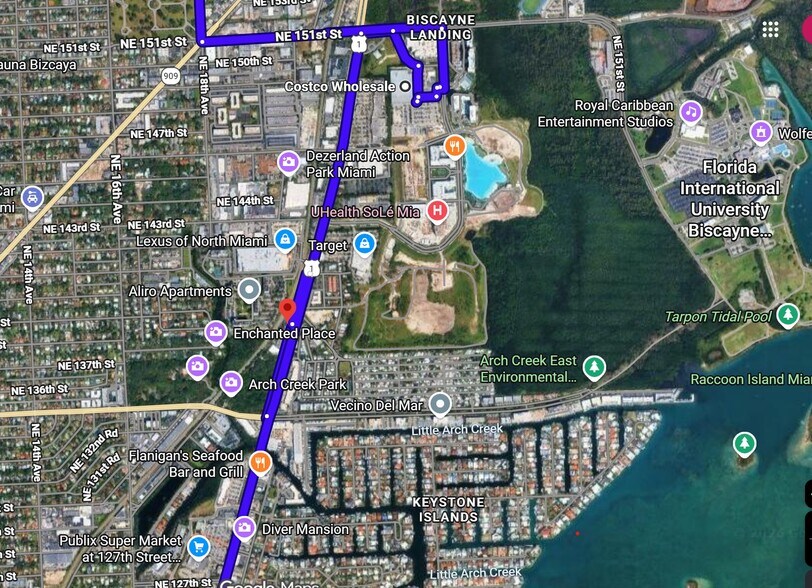
Task: Open the Diver Mansion marker
Action: pyautogui.click(x=245, y=528)
